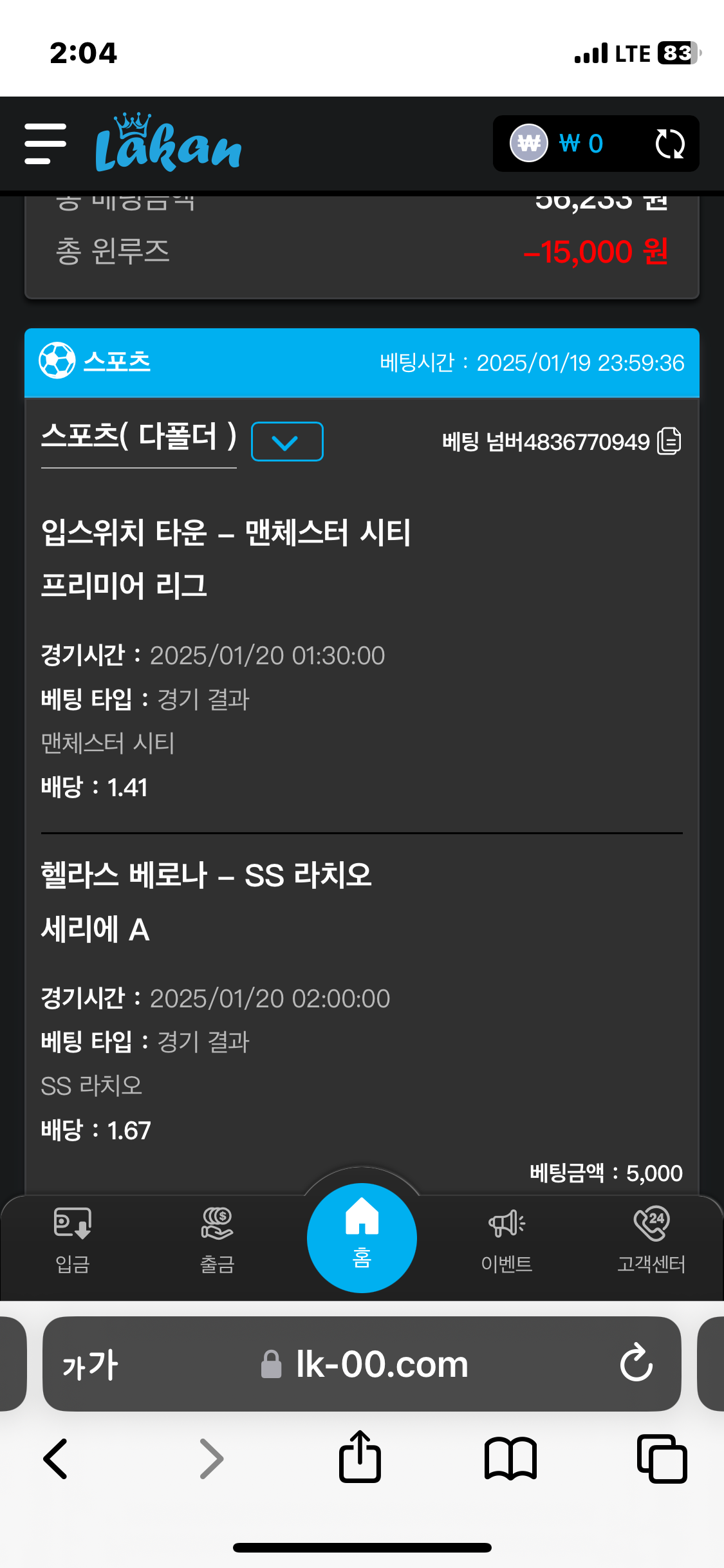Expand the 스포츠(다폴더) bet dropdown
This screenshot has height=1568, width=724.
(x=286, y=442)
